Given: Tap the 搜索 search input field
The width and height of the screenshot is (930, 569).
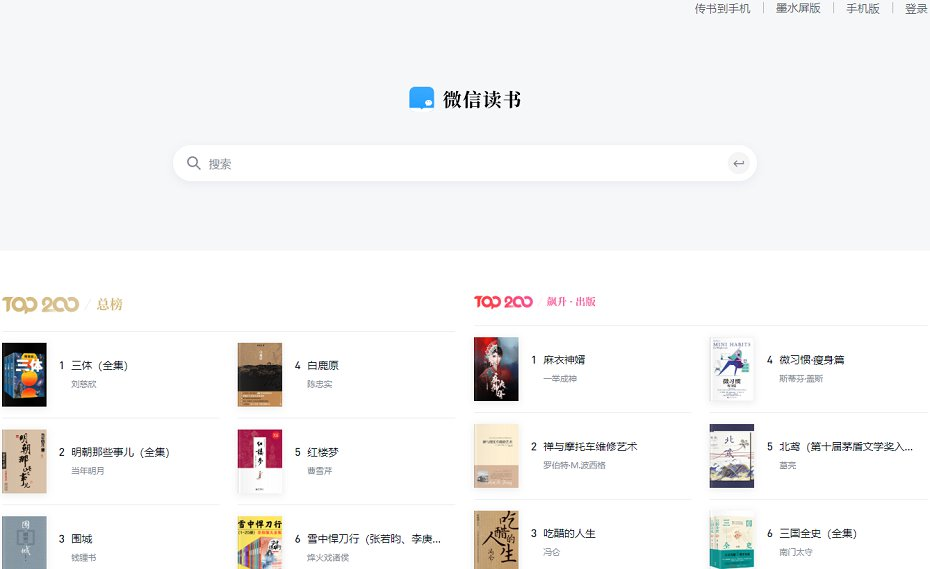Looking at the screenshot, I should [x=460, y=164].
